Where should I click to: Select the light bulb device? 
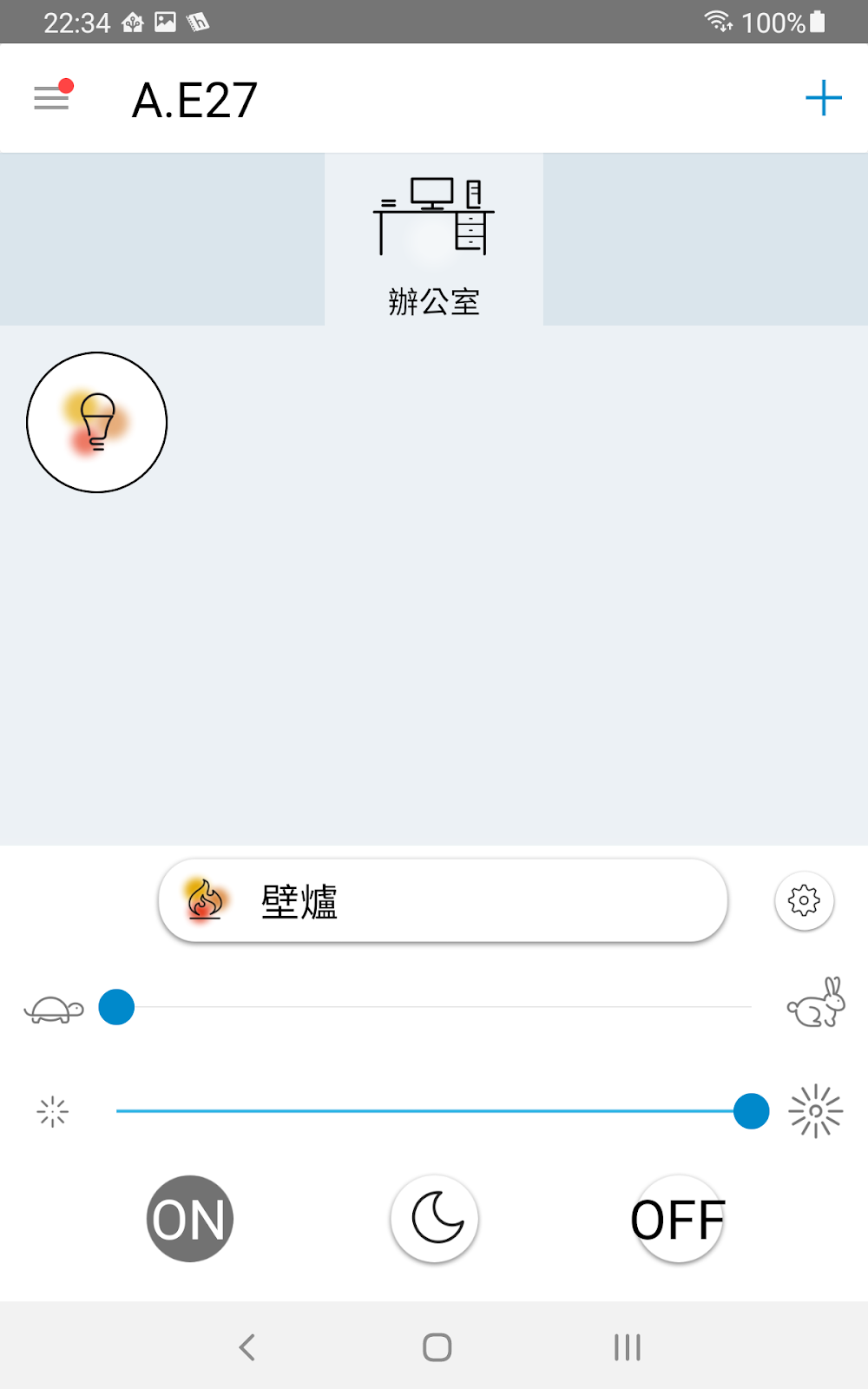(x=96, y=423)
